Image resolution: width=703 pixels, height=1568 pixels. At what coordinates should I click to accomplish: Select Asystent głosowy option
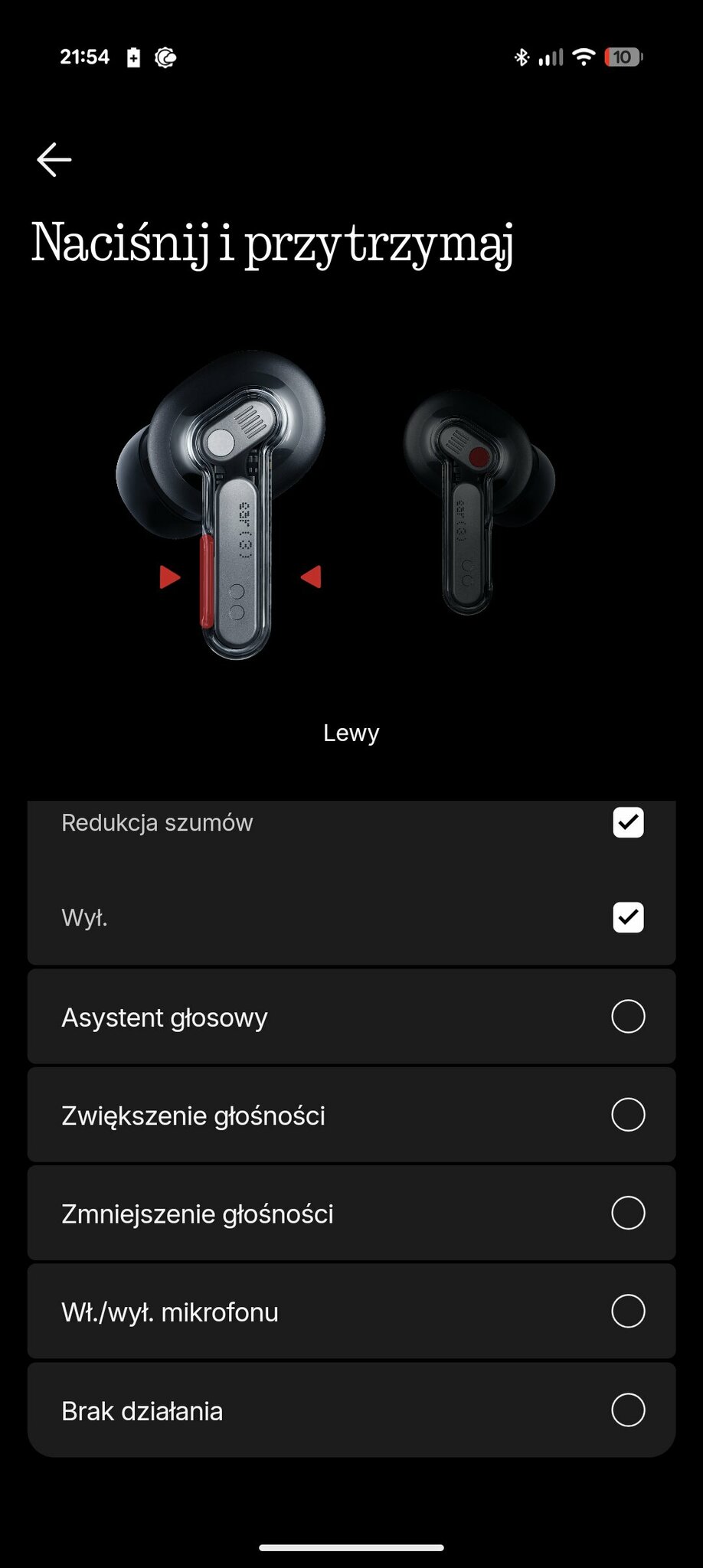(628, 1017)
